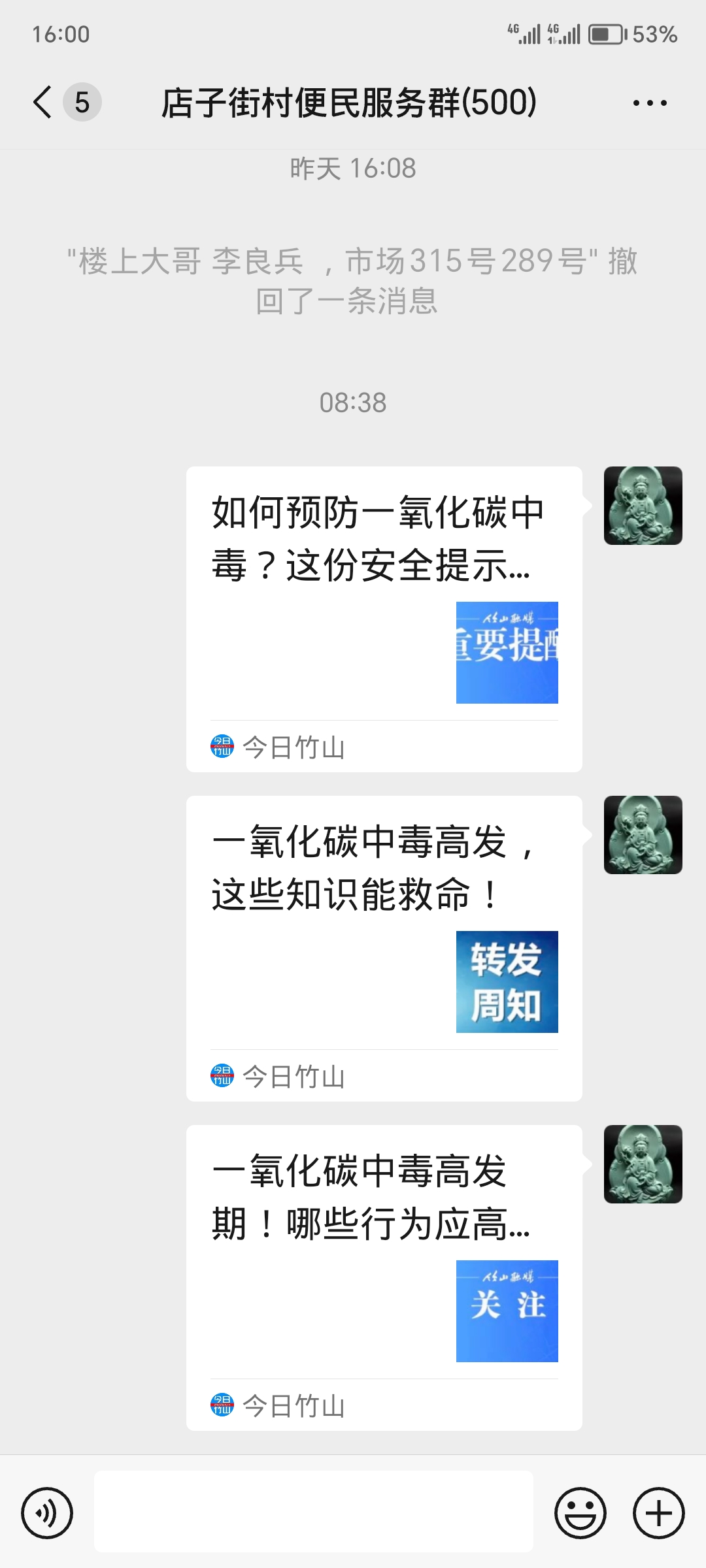Viewport: 706px width, 1568px height.
Task: Go back to the chat list
Action: tap(43, 103)
